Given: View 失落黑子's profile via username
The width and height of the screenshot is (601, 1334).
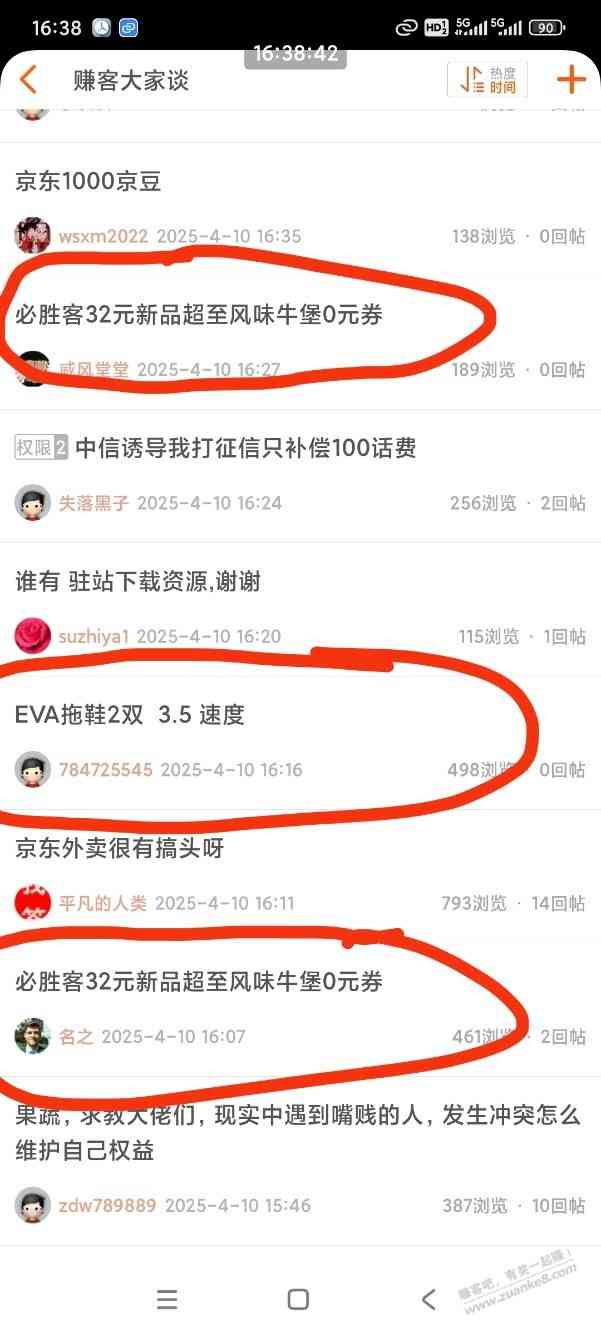Looking at the screenshot, I should (94, 503).
